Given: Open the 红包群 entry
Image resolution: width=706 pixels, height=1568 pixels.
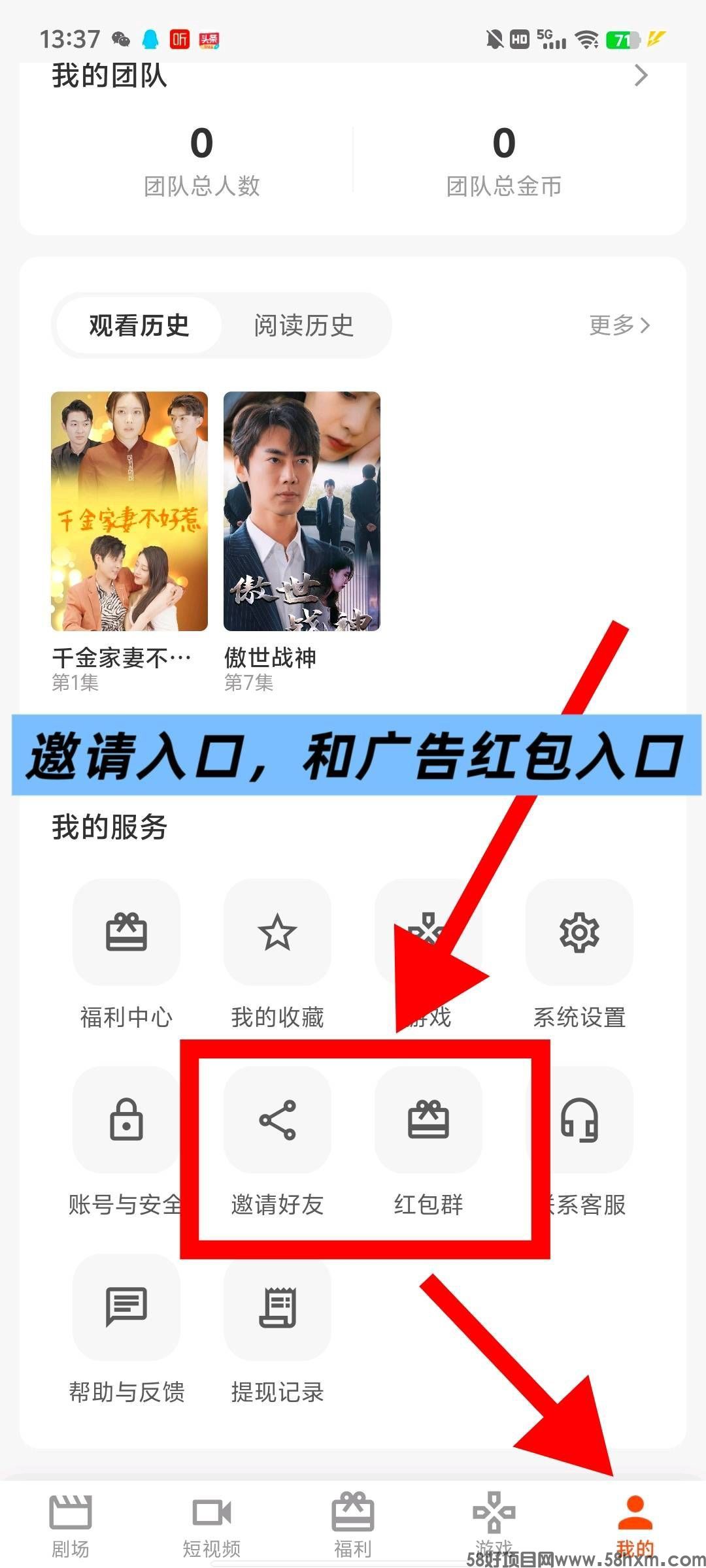Looking at the screenshot, I should [x=428, y=1120].
